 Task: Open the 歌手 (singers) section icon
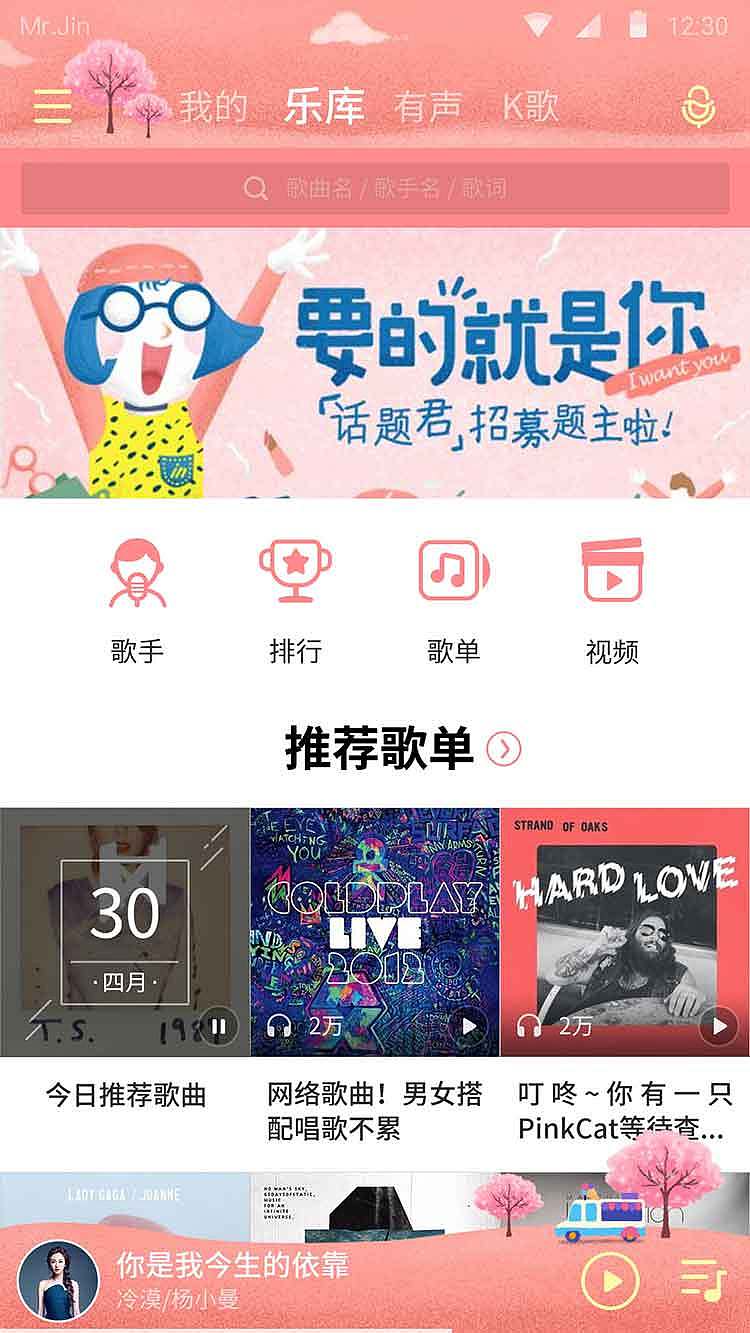pos(137,574)
